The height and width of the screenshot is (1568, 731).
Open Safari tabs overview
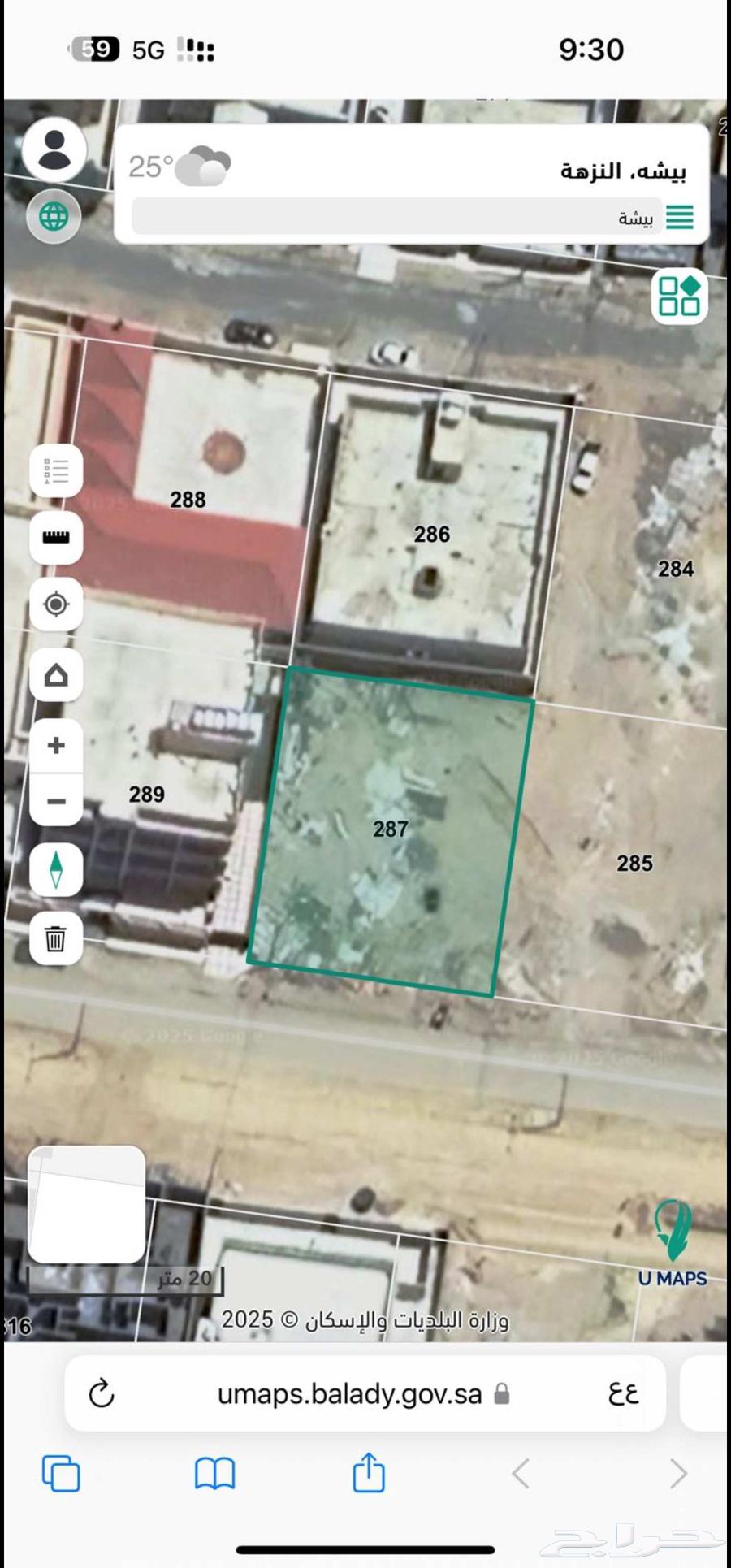[x=61, y=1474]
